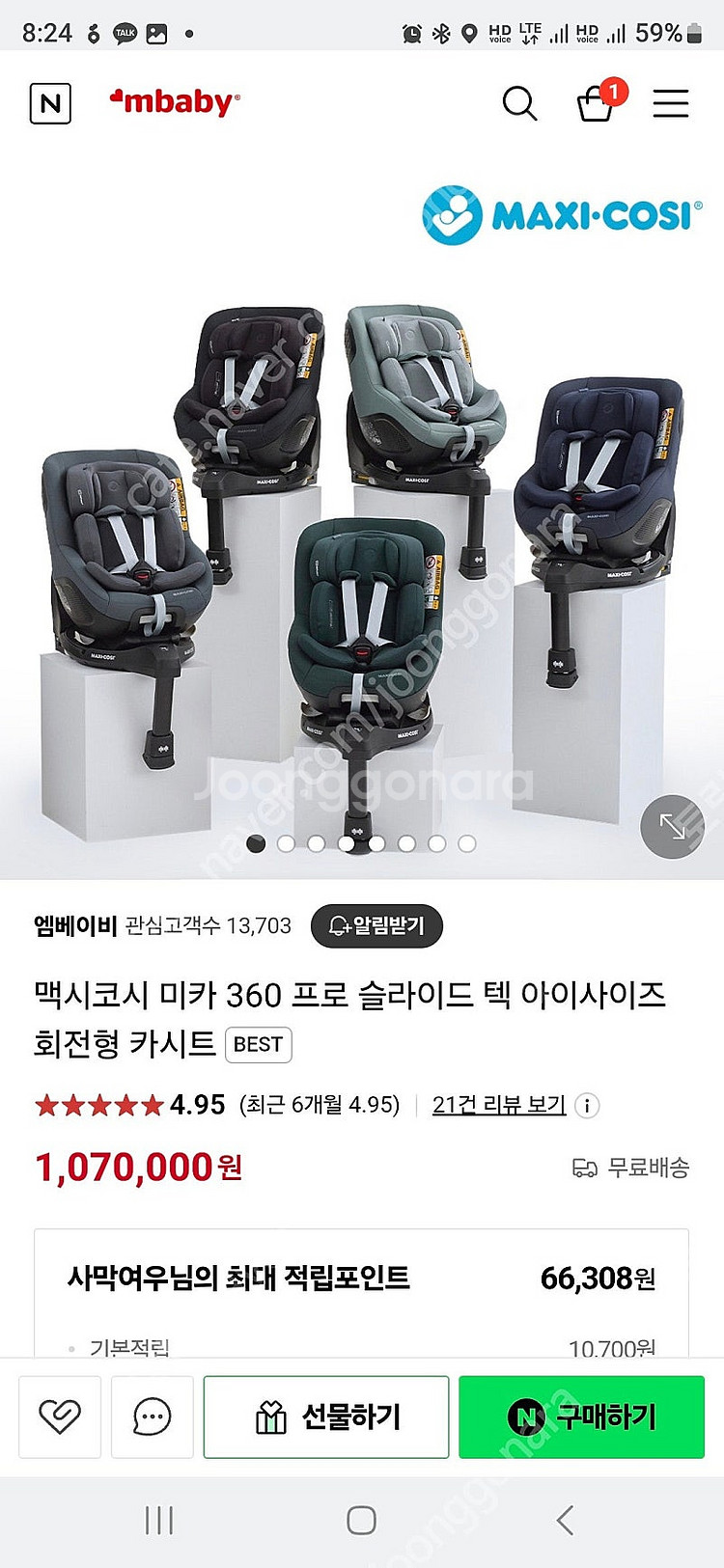Open the chat inquiry bubble
This screenshot has height=1568, width=724.
(153, 1417)
